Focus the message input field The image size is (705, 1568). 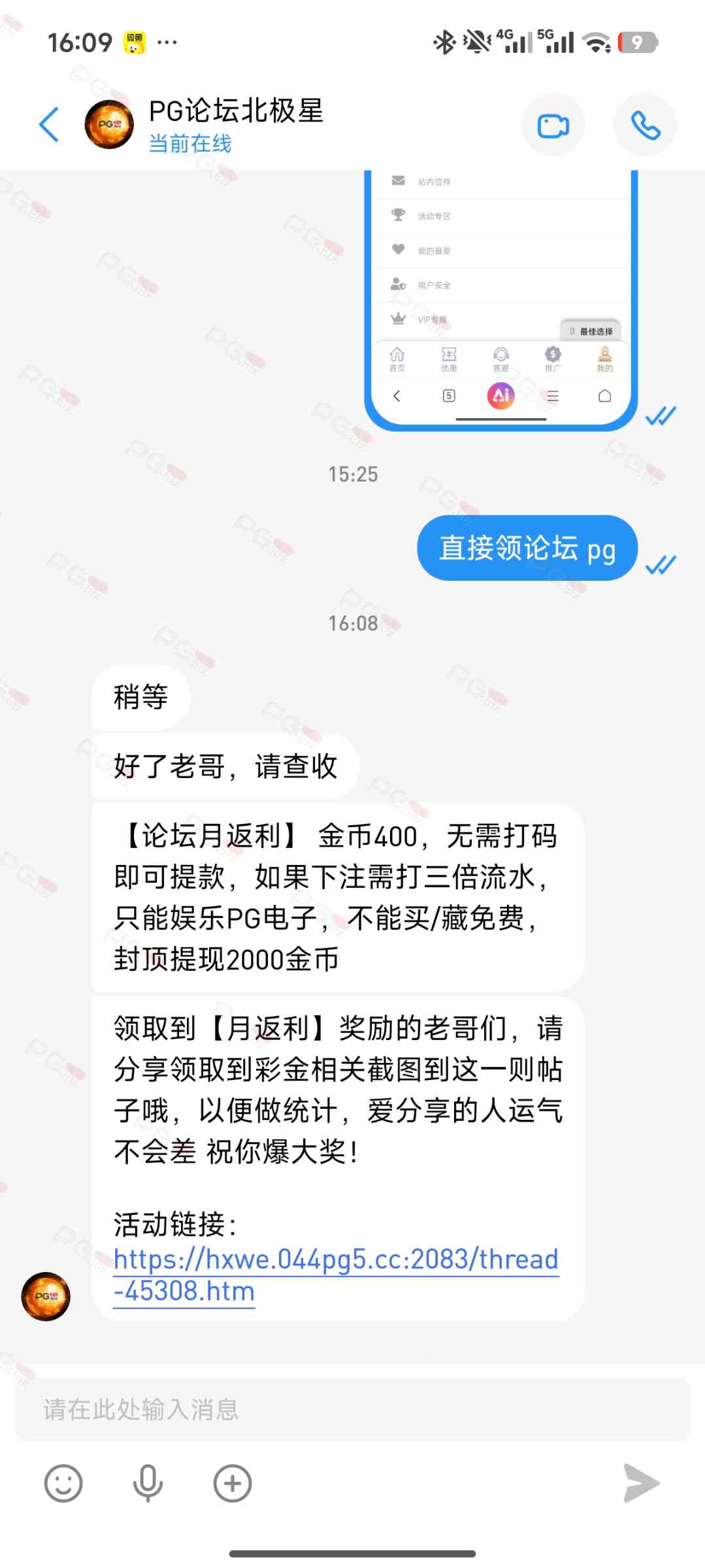pos(353,1409)
